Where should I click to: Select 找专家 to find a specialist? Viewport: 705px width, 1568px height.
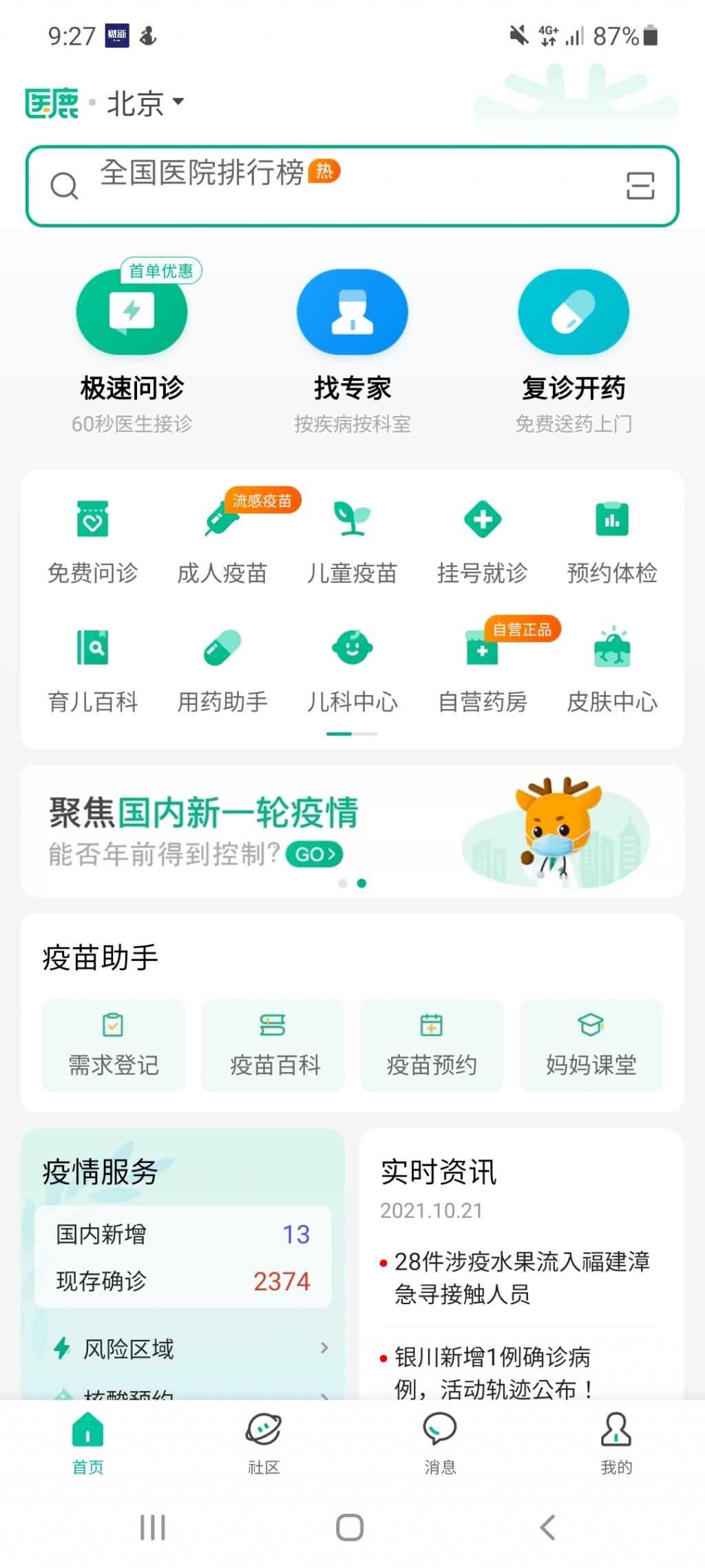pyautogui.click(x=352, y=344)
